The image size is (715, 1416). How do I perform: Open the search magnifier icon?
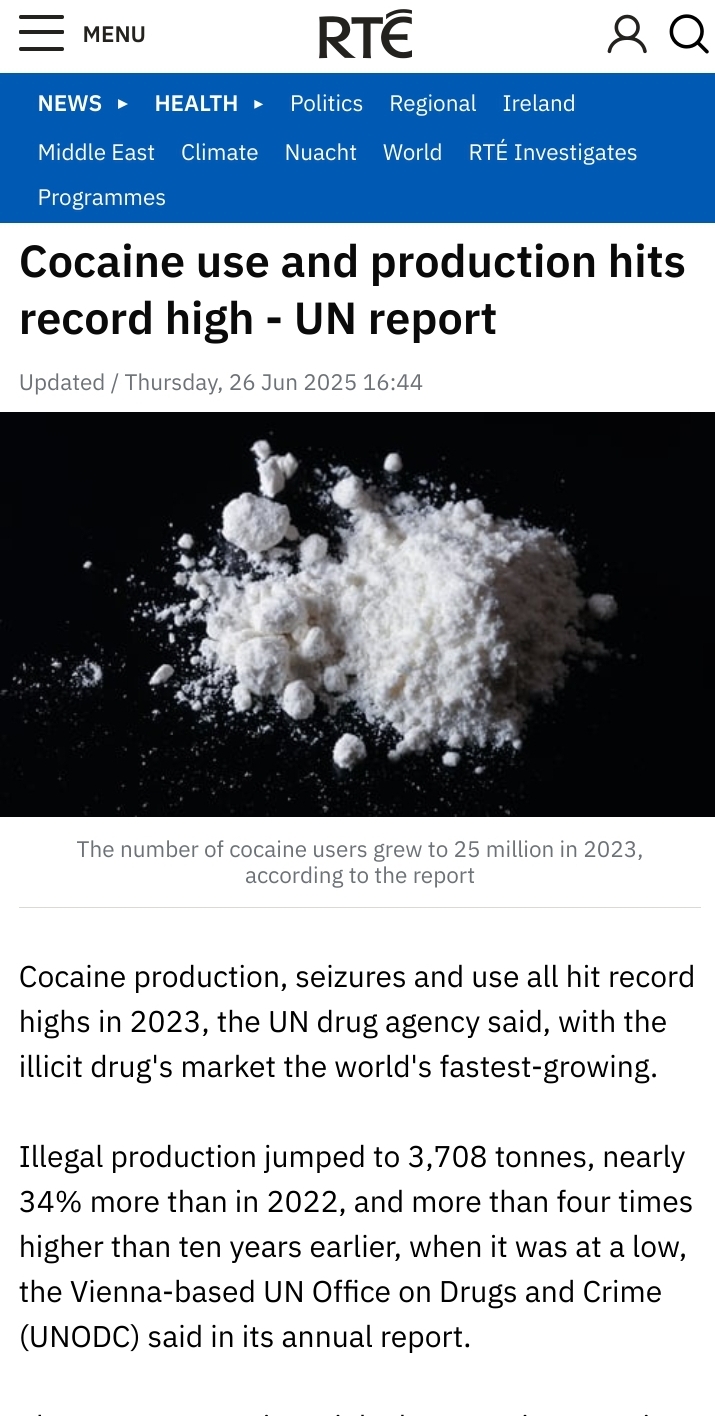coord(688,35)
